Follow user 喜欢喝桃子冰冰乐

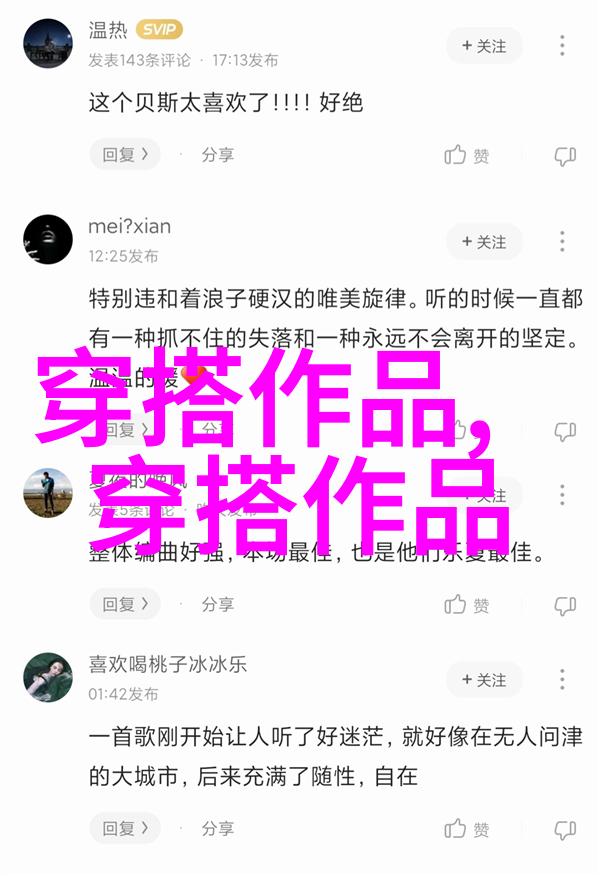[x=484, y=680]
